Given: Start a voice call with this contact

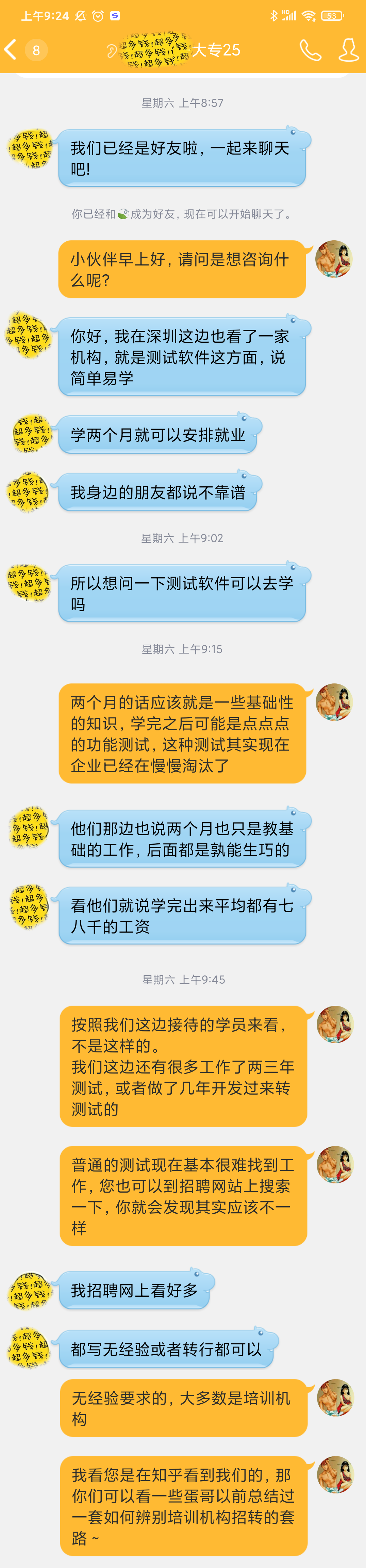Looking at the screenshot, I should tap(310, 50).
